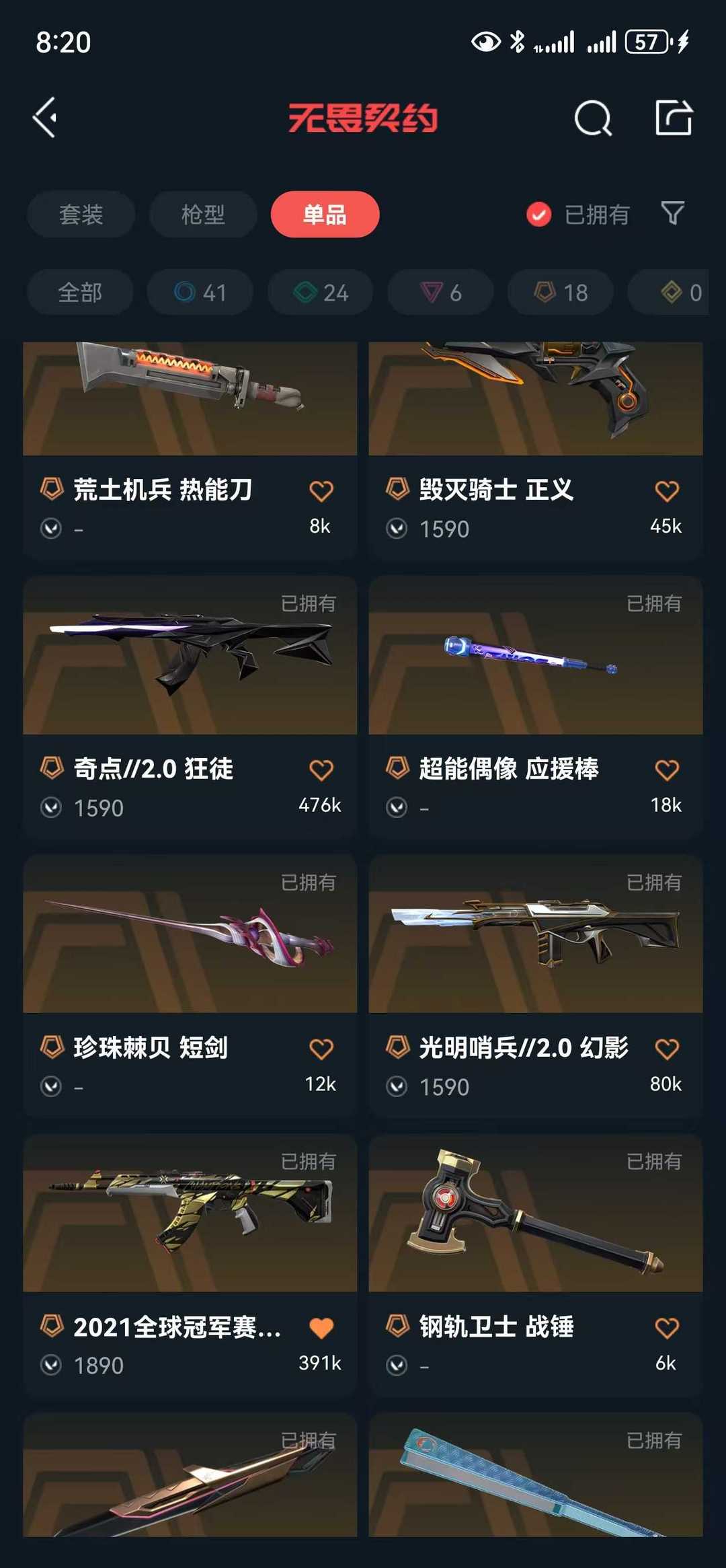Like the 毁灭骑士 正义 skin
726x1568 pixels.
click(x=667, y=491)
